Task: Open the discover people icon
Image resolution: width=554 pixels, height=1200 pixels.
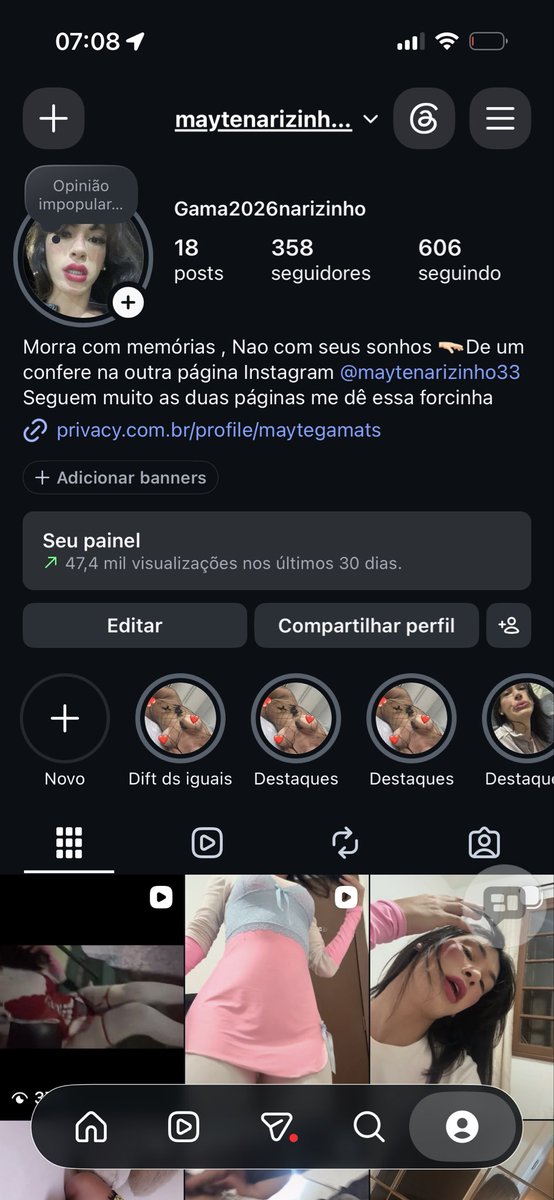Action: (508, 625)
